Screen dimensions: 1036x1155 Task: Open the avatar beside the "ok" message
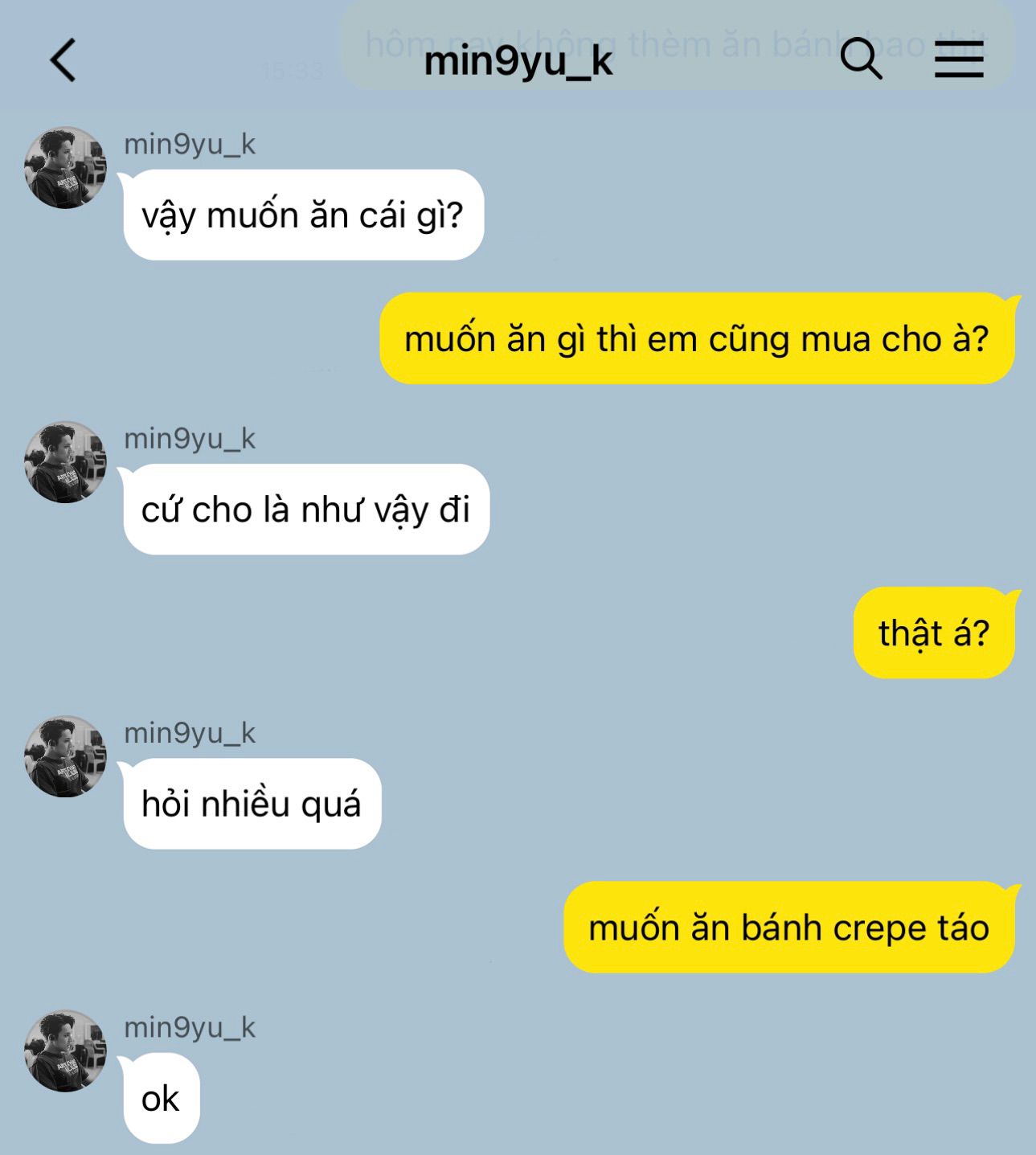[66, 1051]
